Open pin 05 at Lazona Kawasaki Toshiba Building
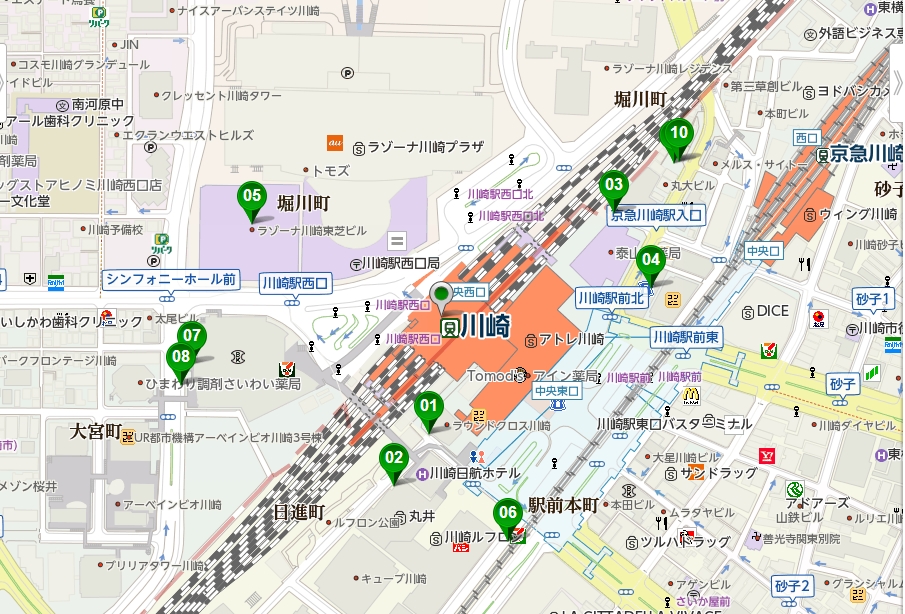 251,197
